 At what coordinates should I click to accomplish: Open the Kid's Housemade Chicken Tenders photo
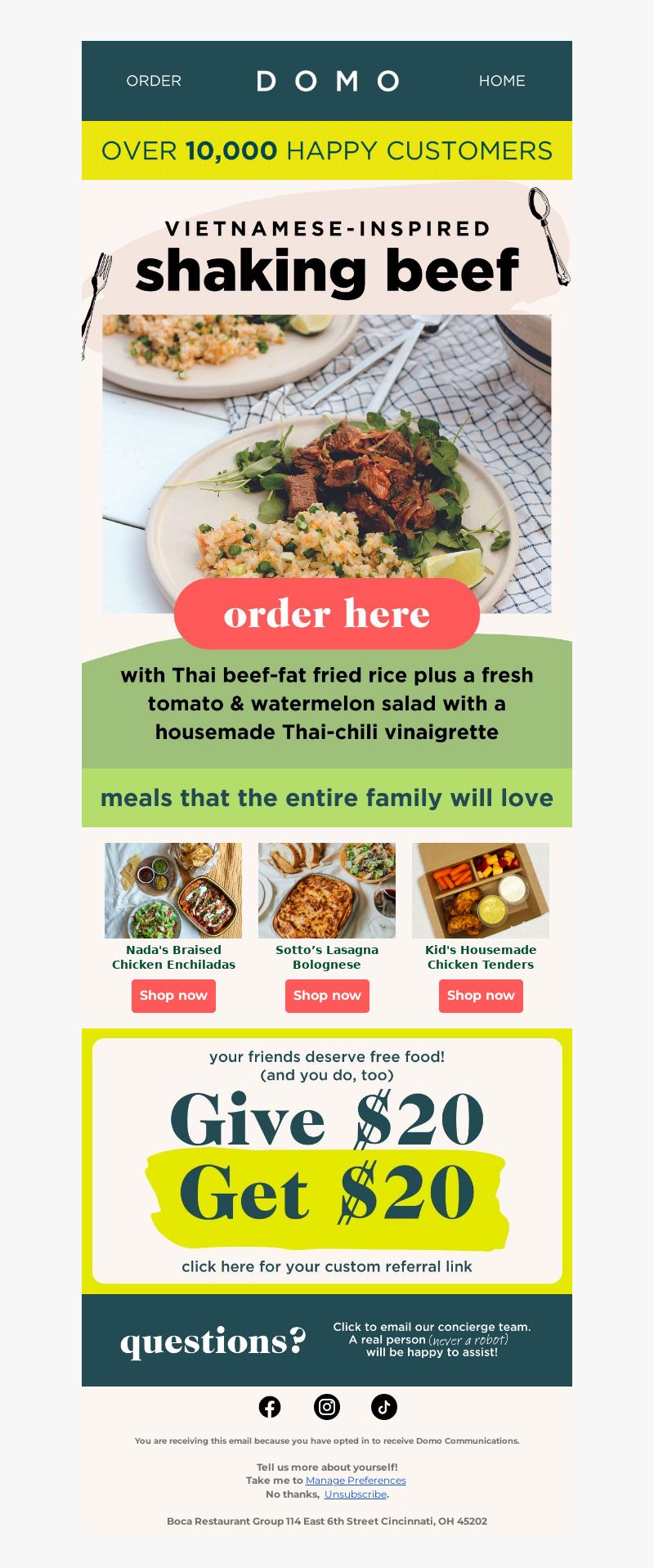[x=481, y=890]
